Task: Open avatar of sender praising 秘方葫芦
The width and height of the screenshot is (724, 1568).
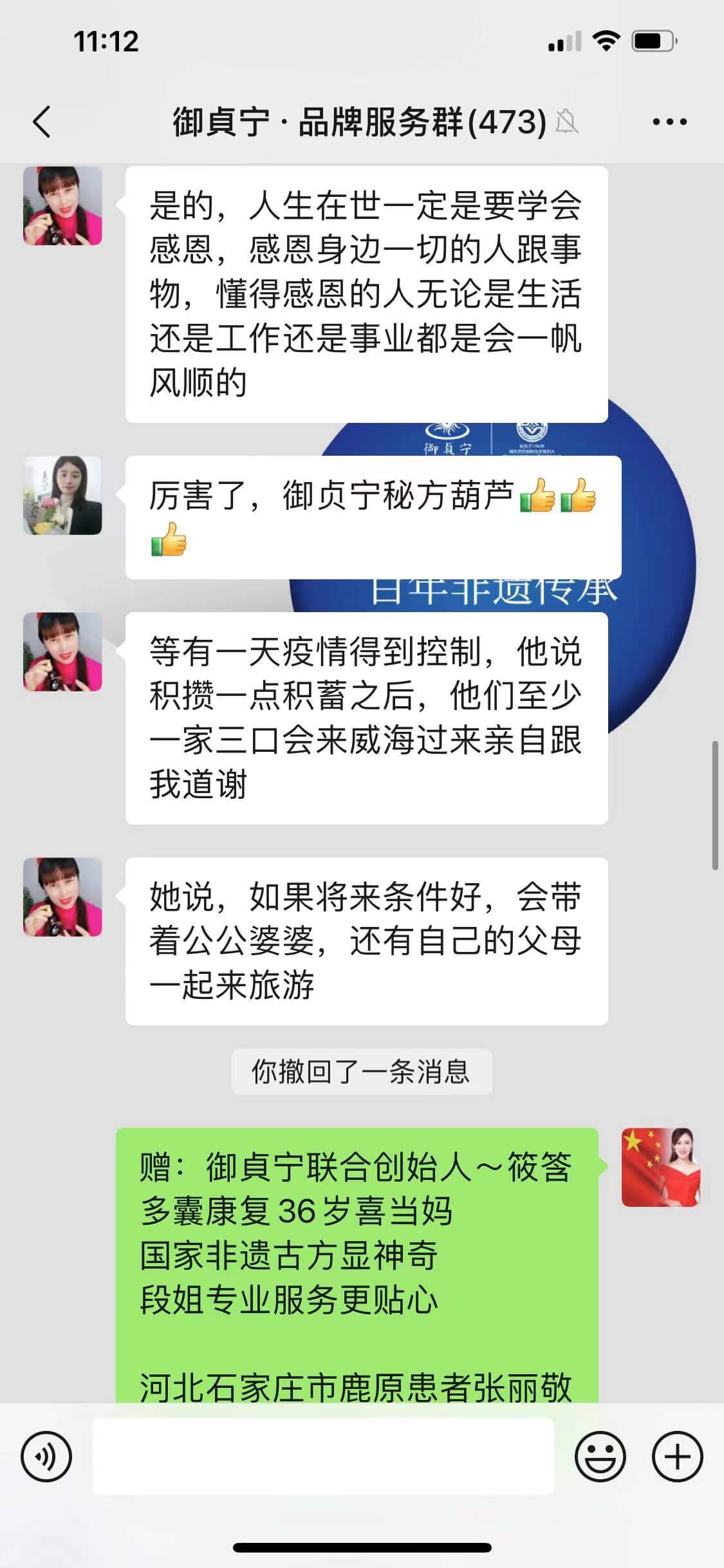Action: click(x=62, y=496)
